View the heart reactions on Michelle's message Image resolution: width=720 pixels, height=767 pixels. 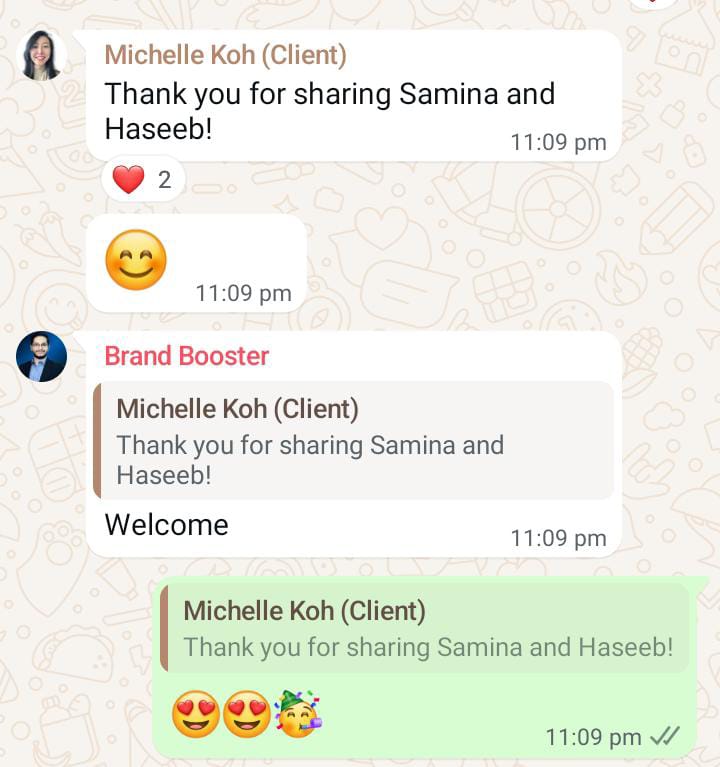tap(143, 181)
